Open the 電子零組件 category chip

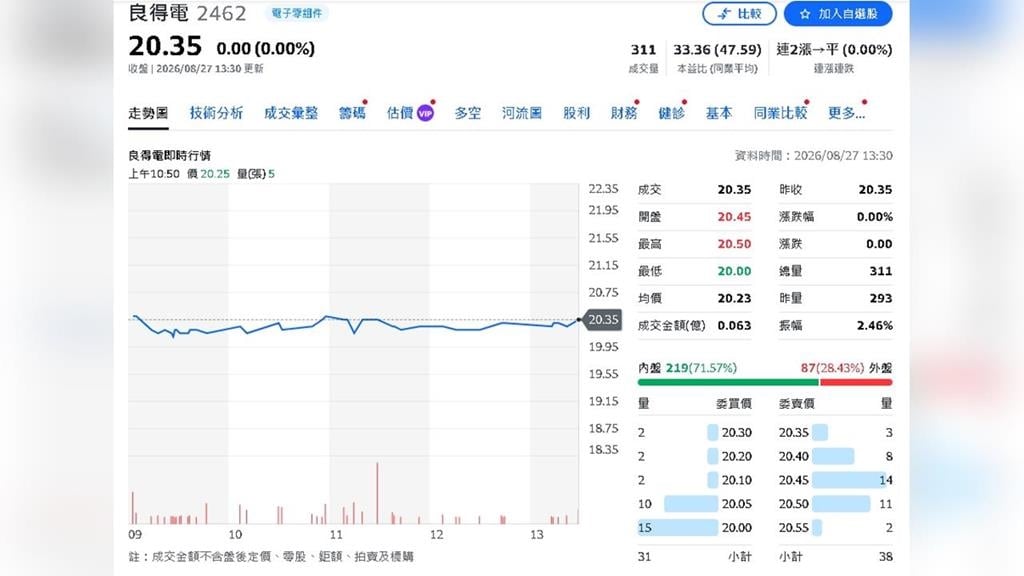pyautogui.click(x=296, y=13)
